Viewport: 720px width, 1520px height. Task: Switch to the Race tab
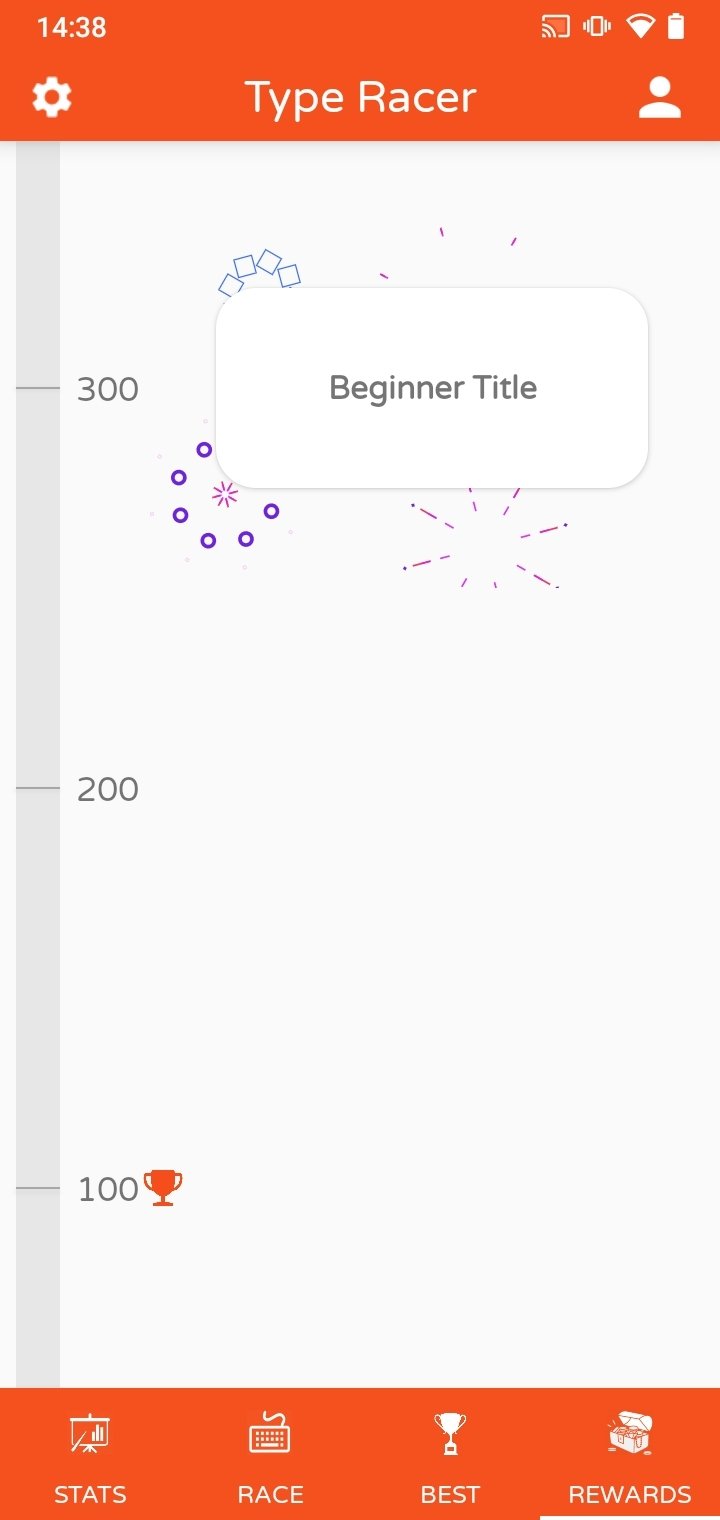(270, 1454)
